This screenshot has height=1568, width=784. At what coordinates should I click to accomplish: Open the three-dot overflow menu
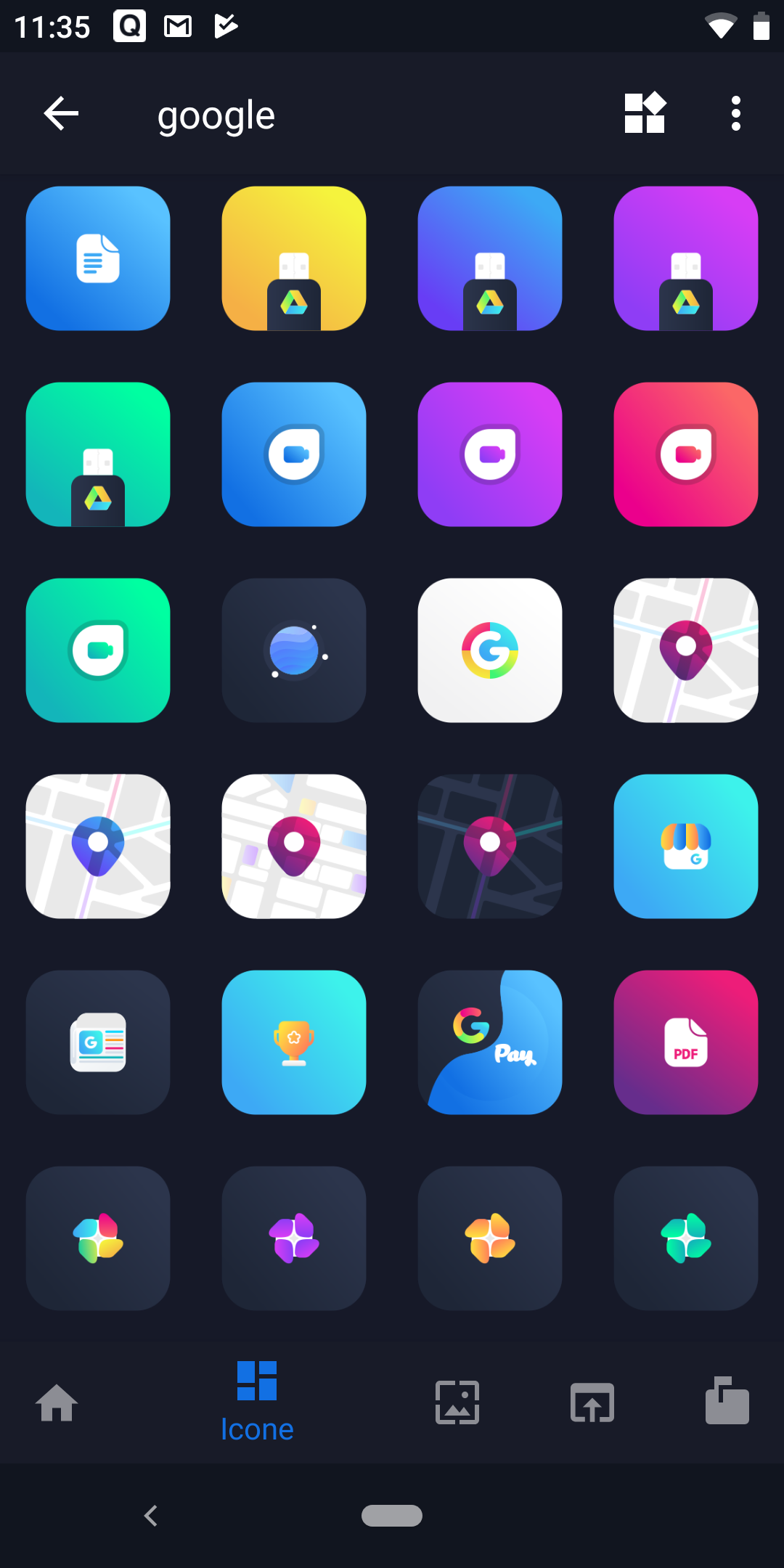click(x=736, y=114)
